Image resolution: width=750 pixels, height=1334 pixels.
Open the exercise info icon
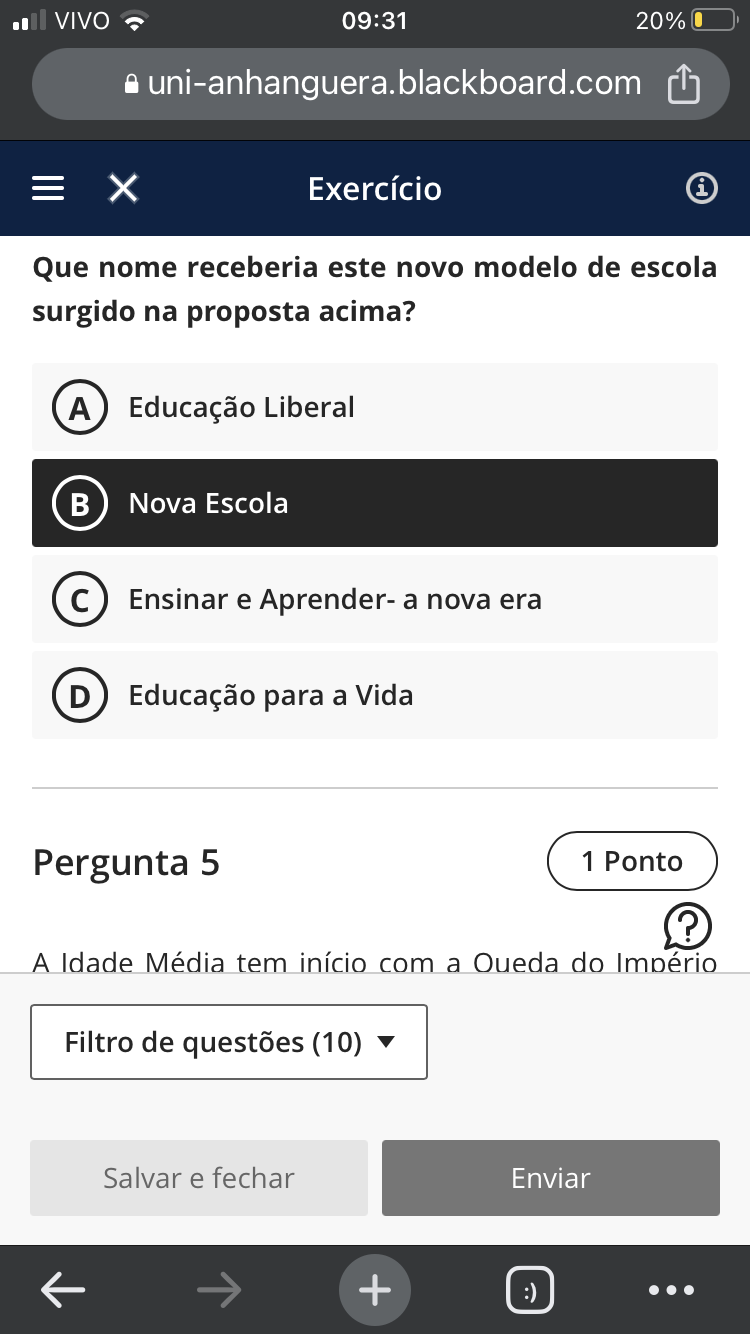[x=701, y=189]
